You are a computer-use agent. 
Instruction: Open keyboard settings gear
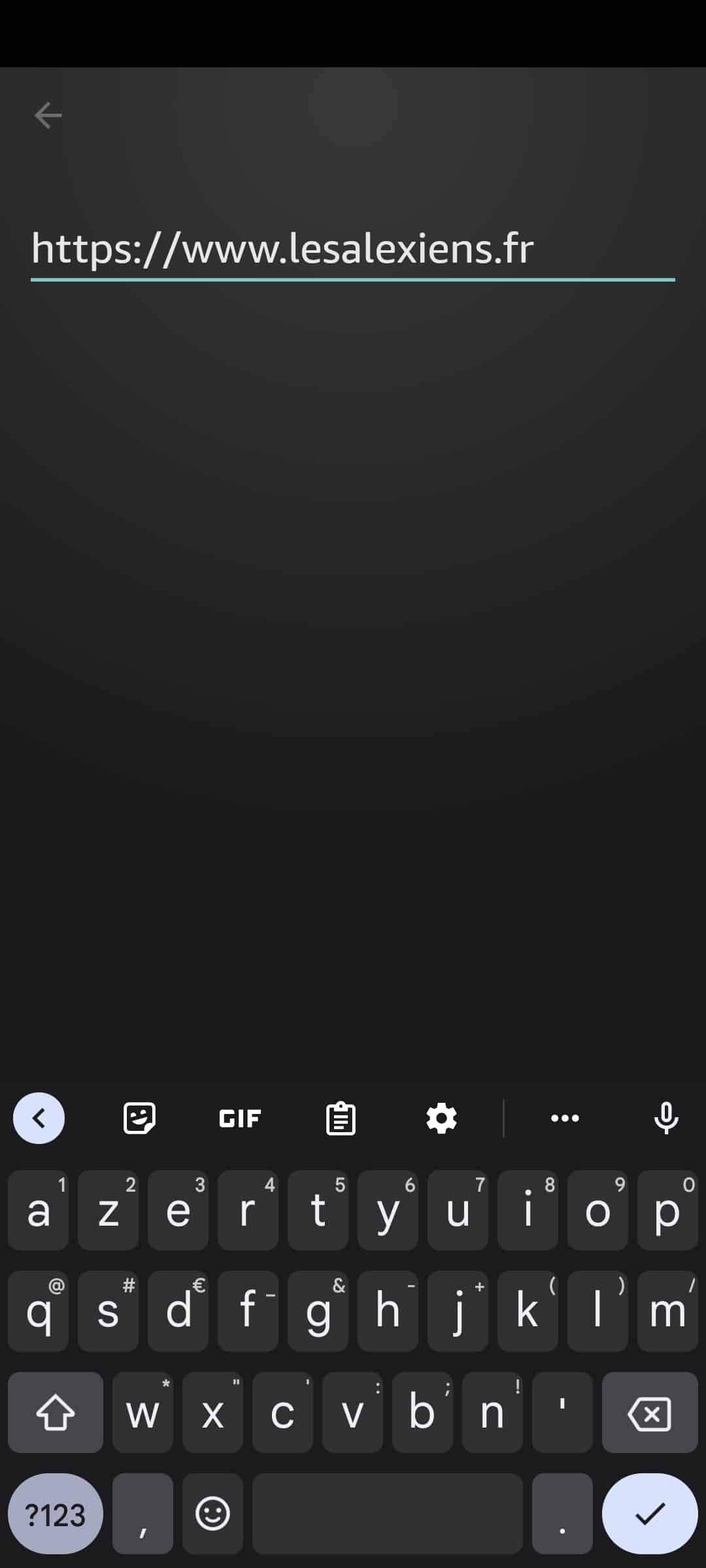click(441, 1118)
